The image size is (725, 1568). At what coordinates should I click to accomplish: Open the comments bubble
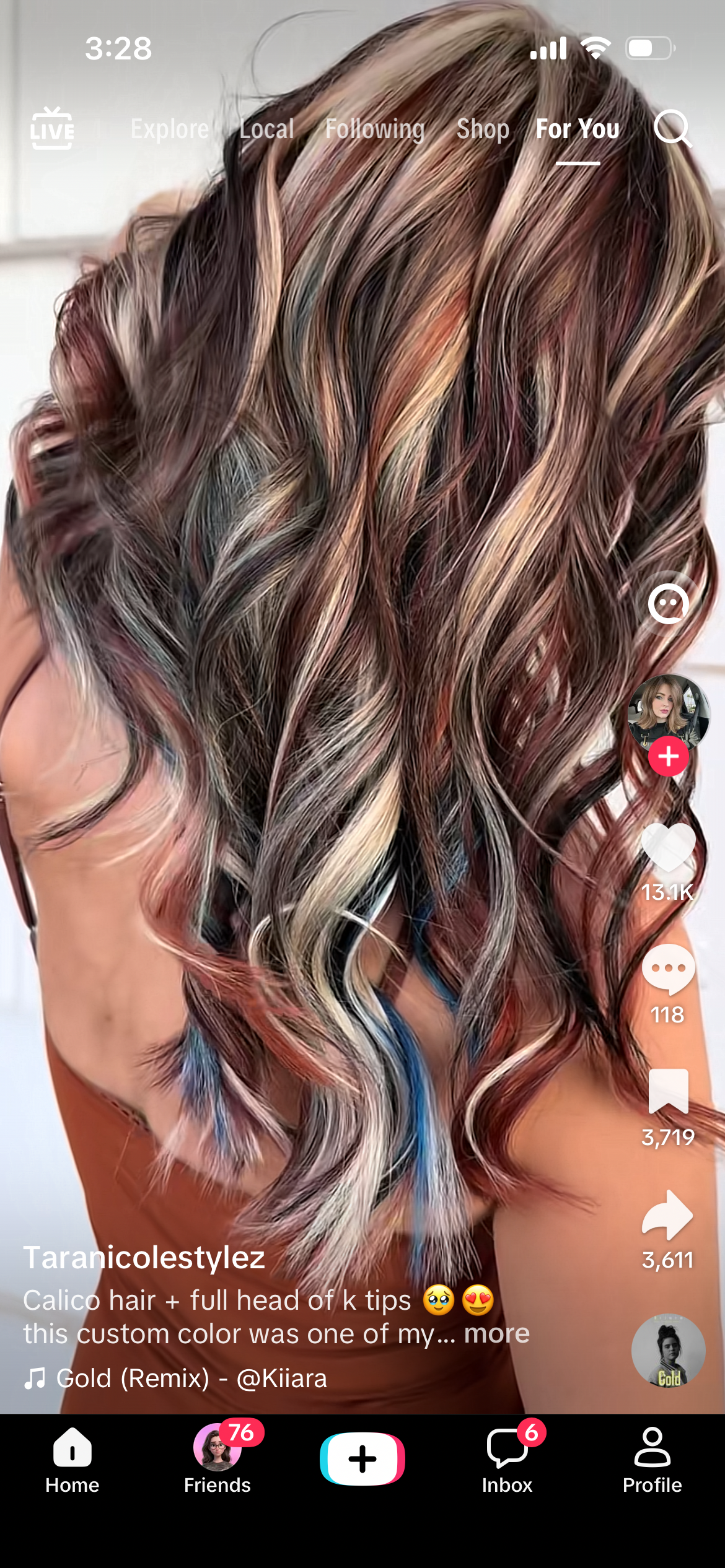[x=668, y=969]
